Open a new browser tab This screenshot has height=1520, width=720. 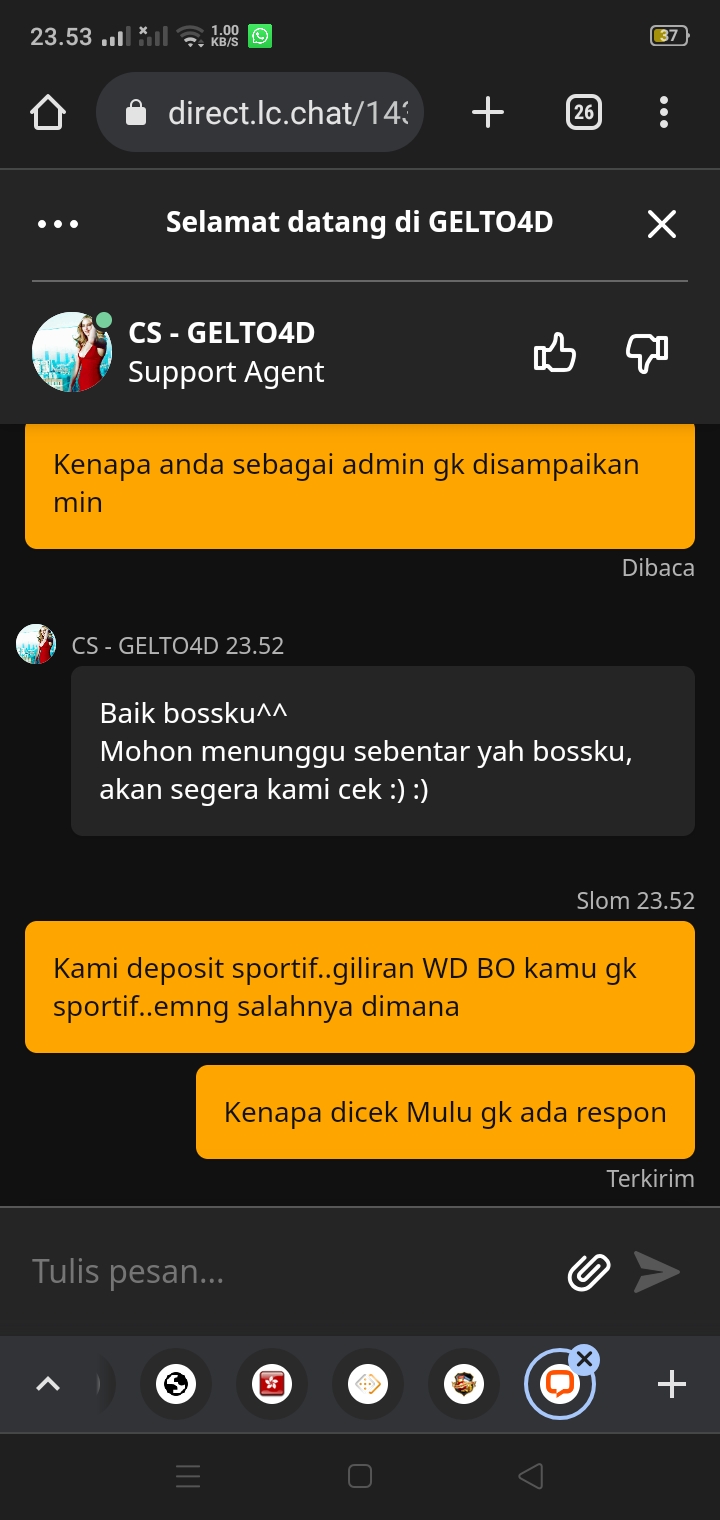pyautogui.click(x=487, y=113)
